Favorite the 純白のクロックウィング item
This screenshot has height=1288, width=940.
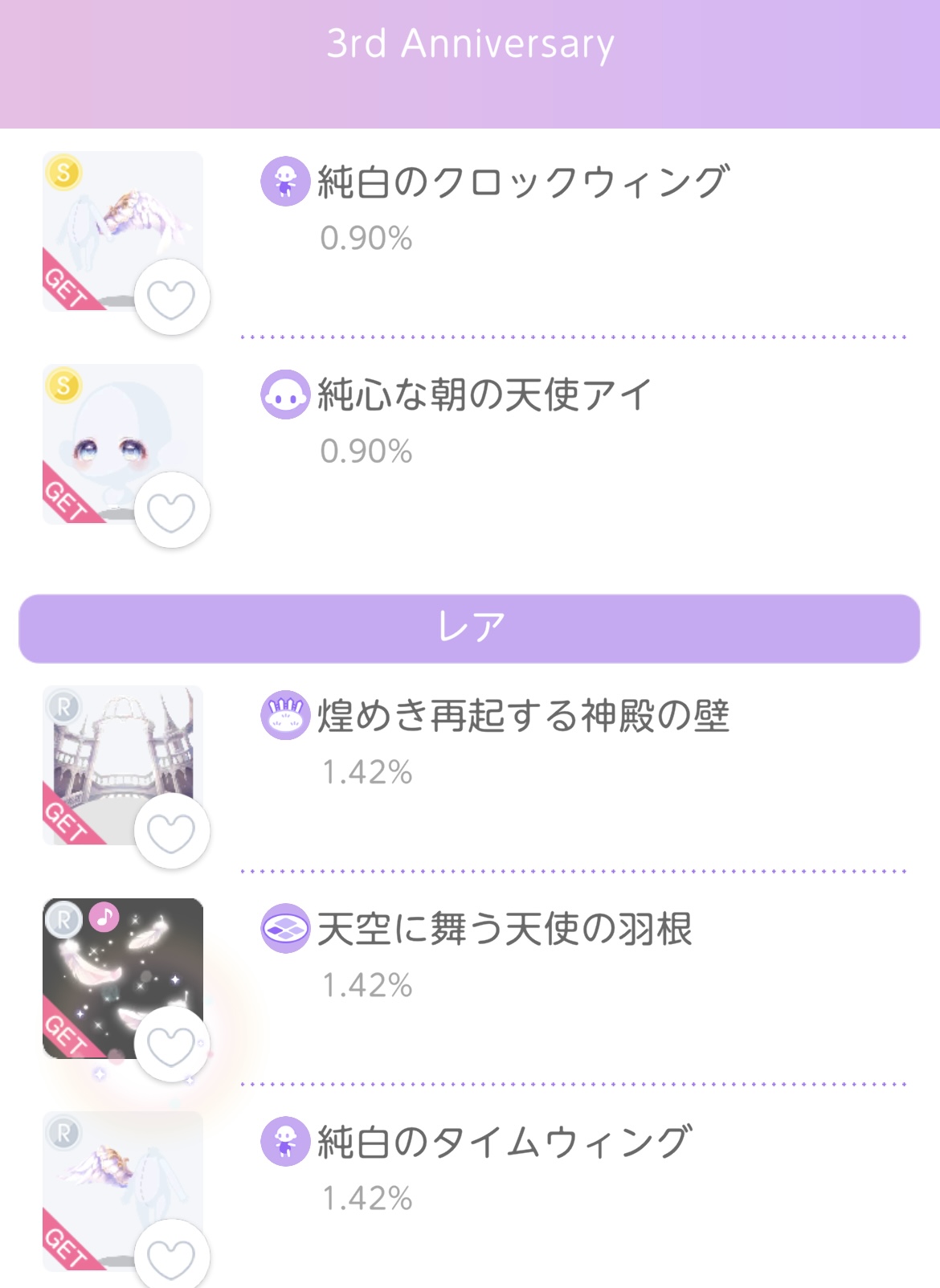[171, 299]
